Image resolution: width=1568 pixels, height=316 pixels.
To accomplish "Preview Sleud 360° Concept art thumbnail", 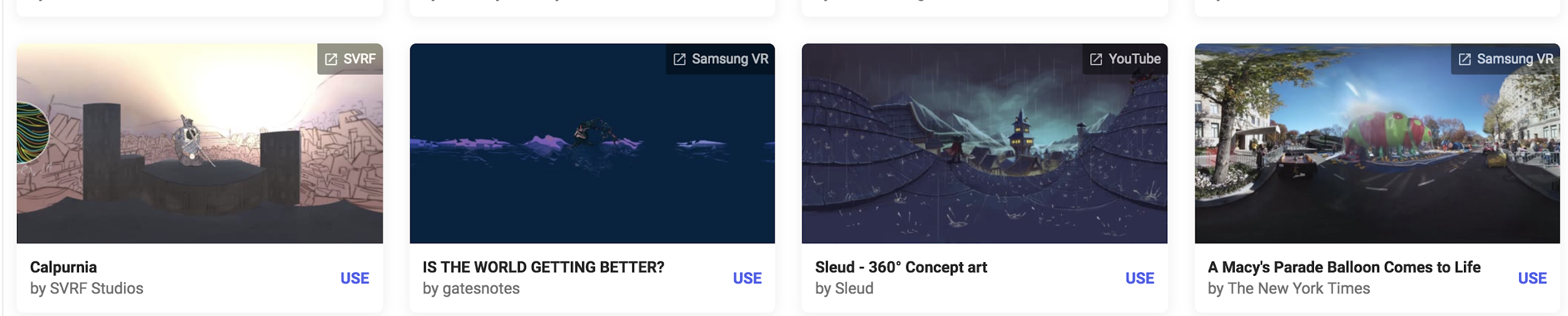I will click(x=984, y=157).
